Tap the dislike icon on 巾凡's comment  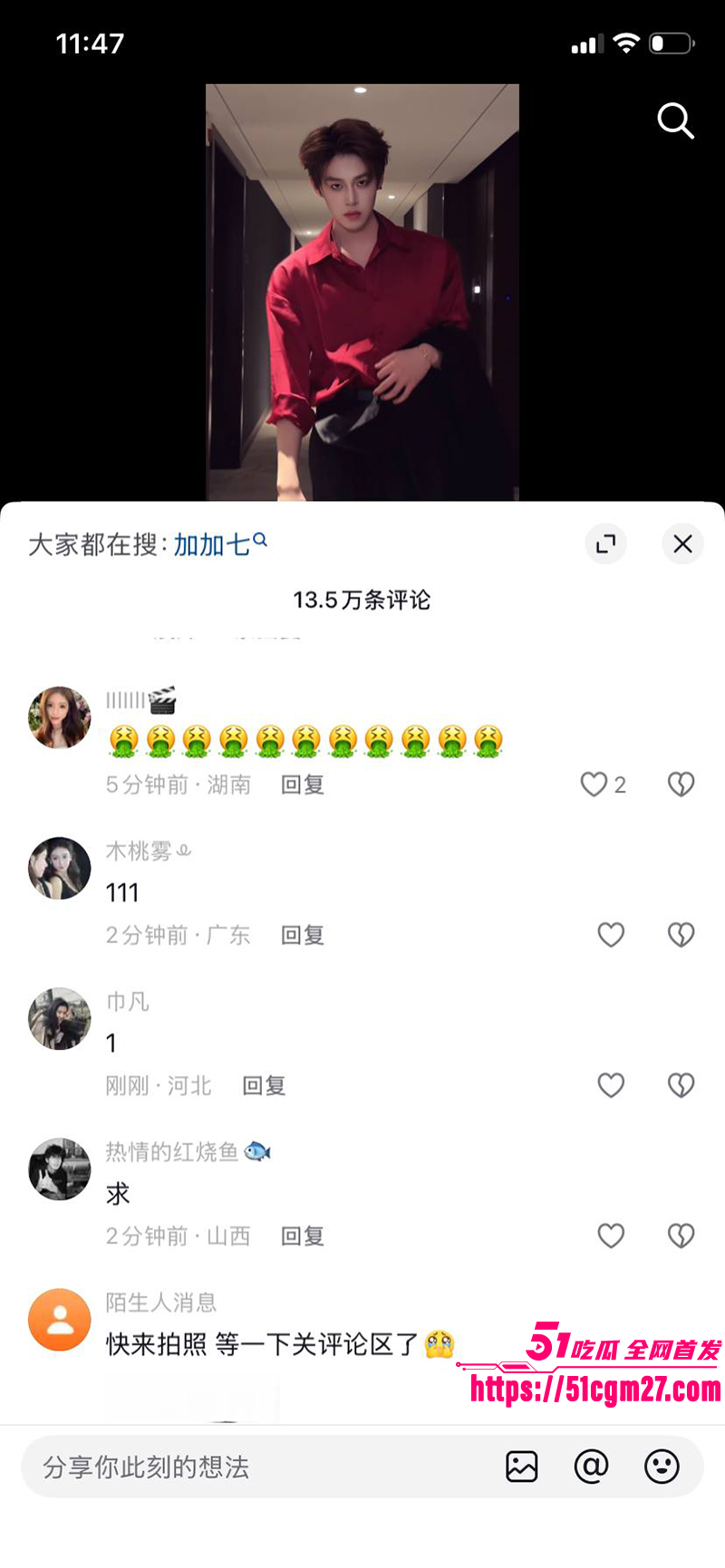click(x=681, y=1085)
